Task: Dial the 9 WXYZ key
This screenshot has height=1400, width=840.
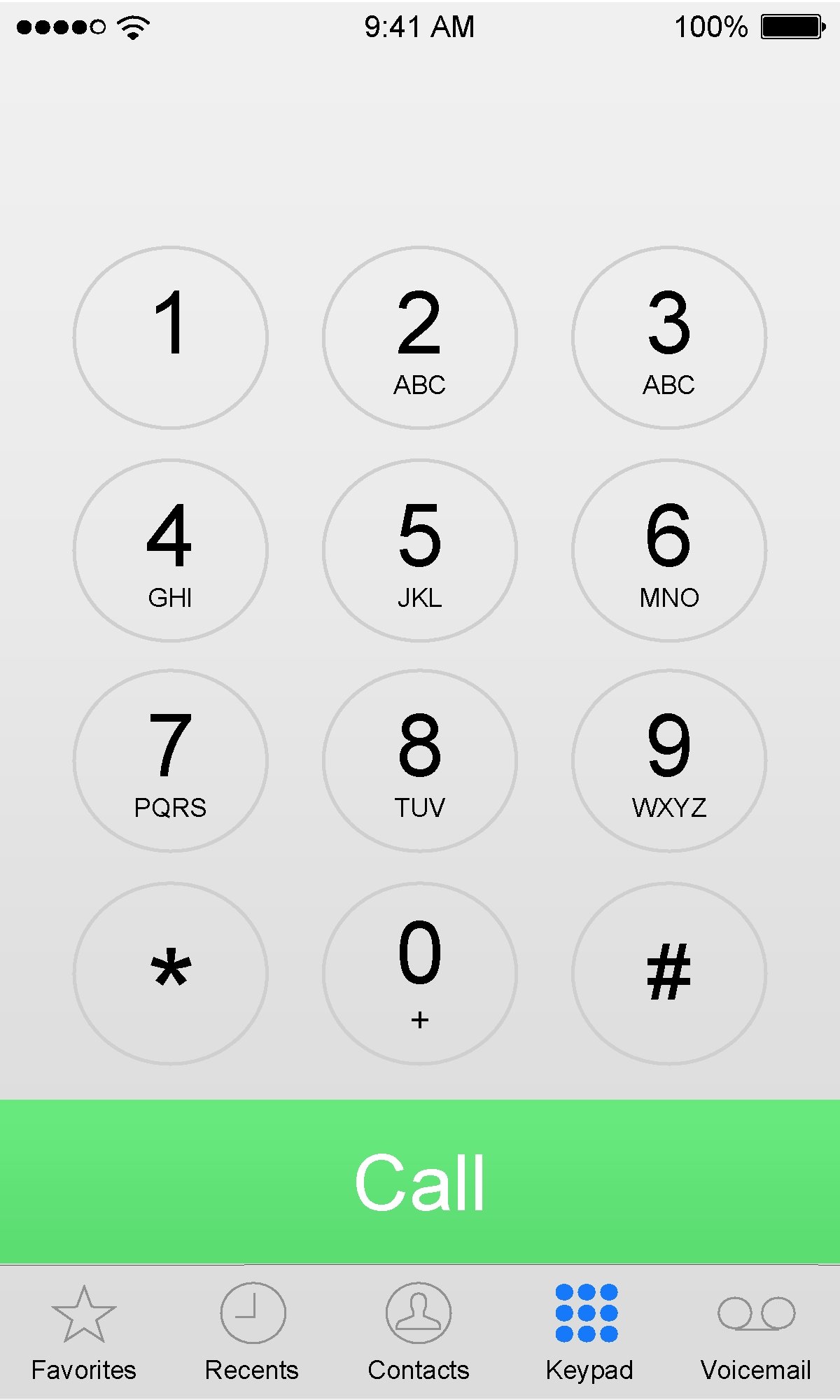Action: point(669,761)
